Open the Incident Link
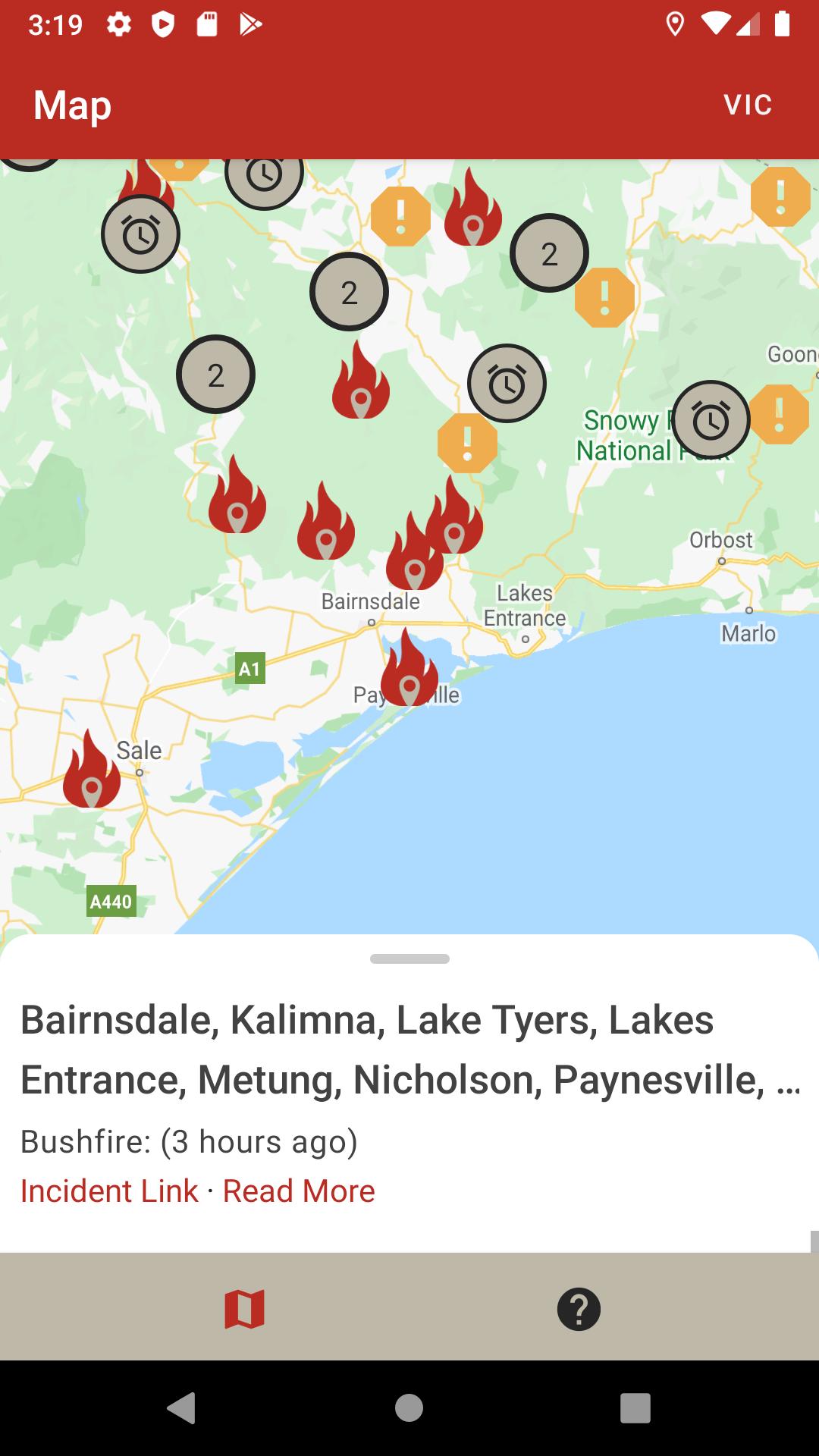819x1456 pixels. pos(109,1191)
